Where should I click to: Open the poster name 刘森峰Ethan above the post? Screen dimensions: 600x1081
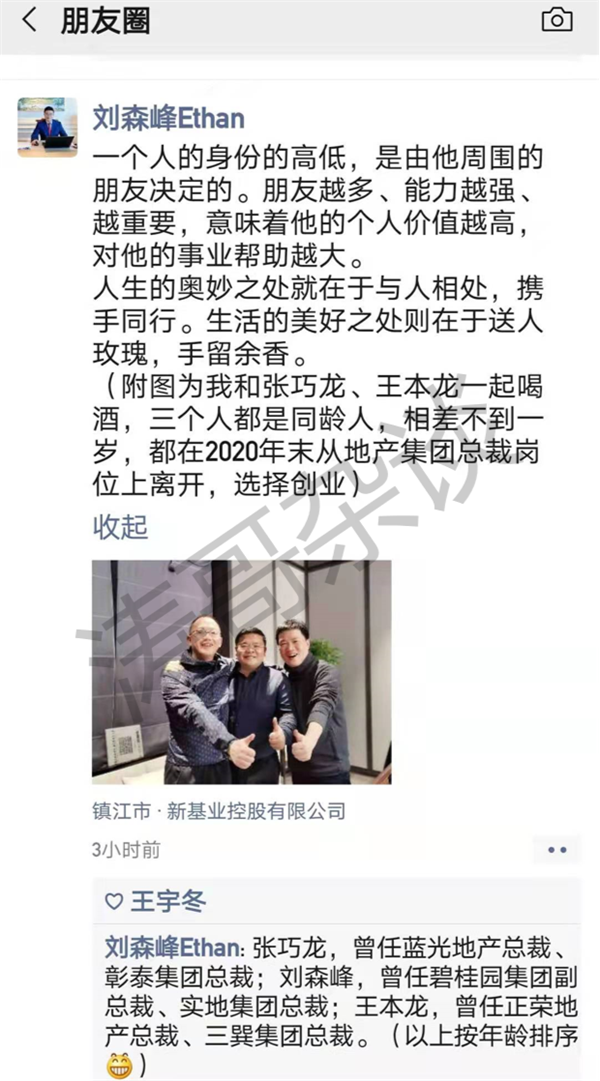point(168,119)
